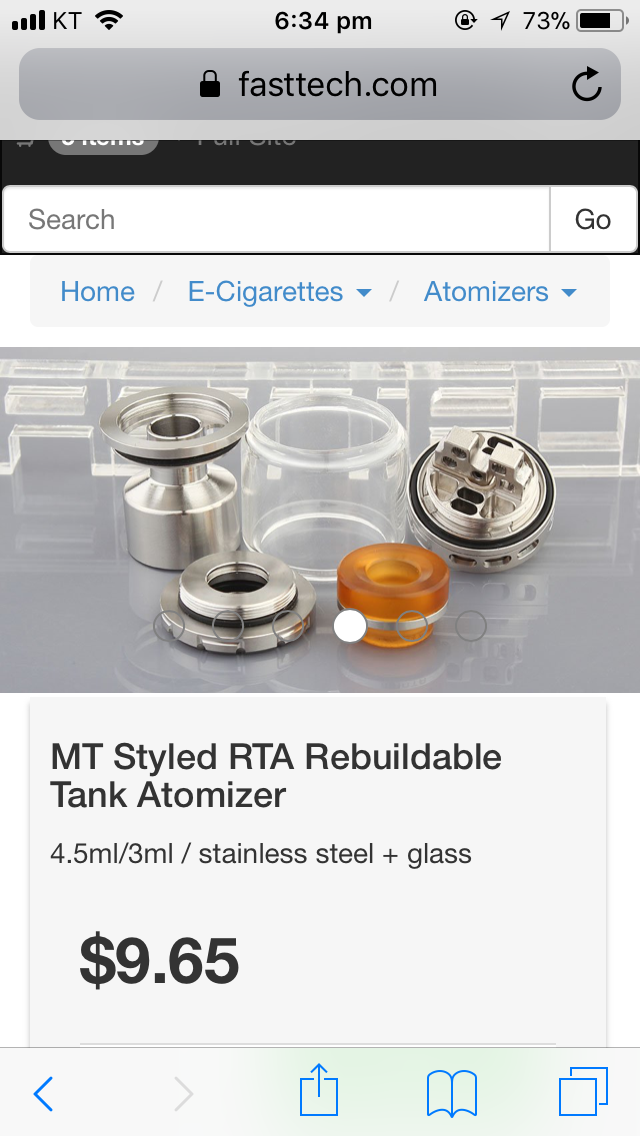Open the Safari share sheet

point(320,1092)
